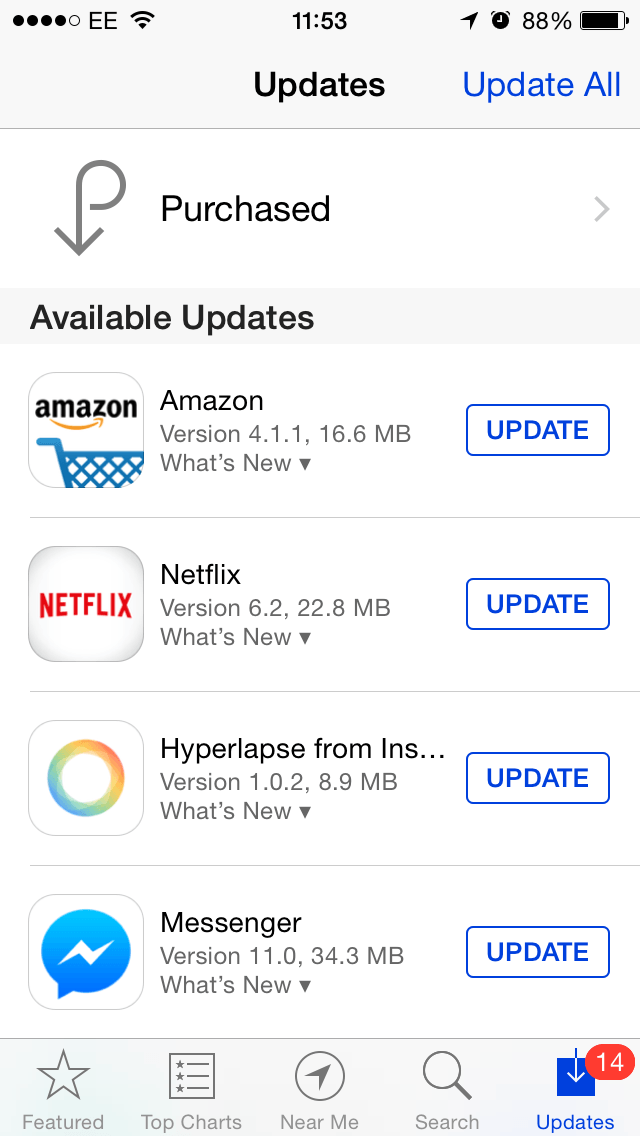Image resolution: width=640 pixels, height=1136 pixels.
Task: Switch to the Top Charts tab
Action: pos(191,1088)
